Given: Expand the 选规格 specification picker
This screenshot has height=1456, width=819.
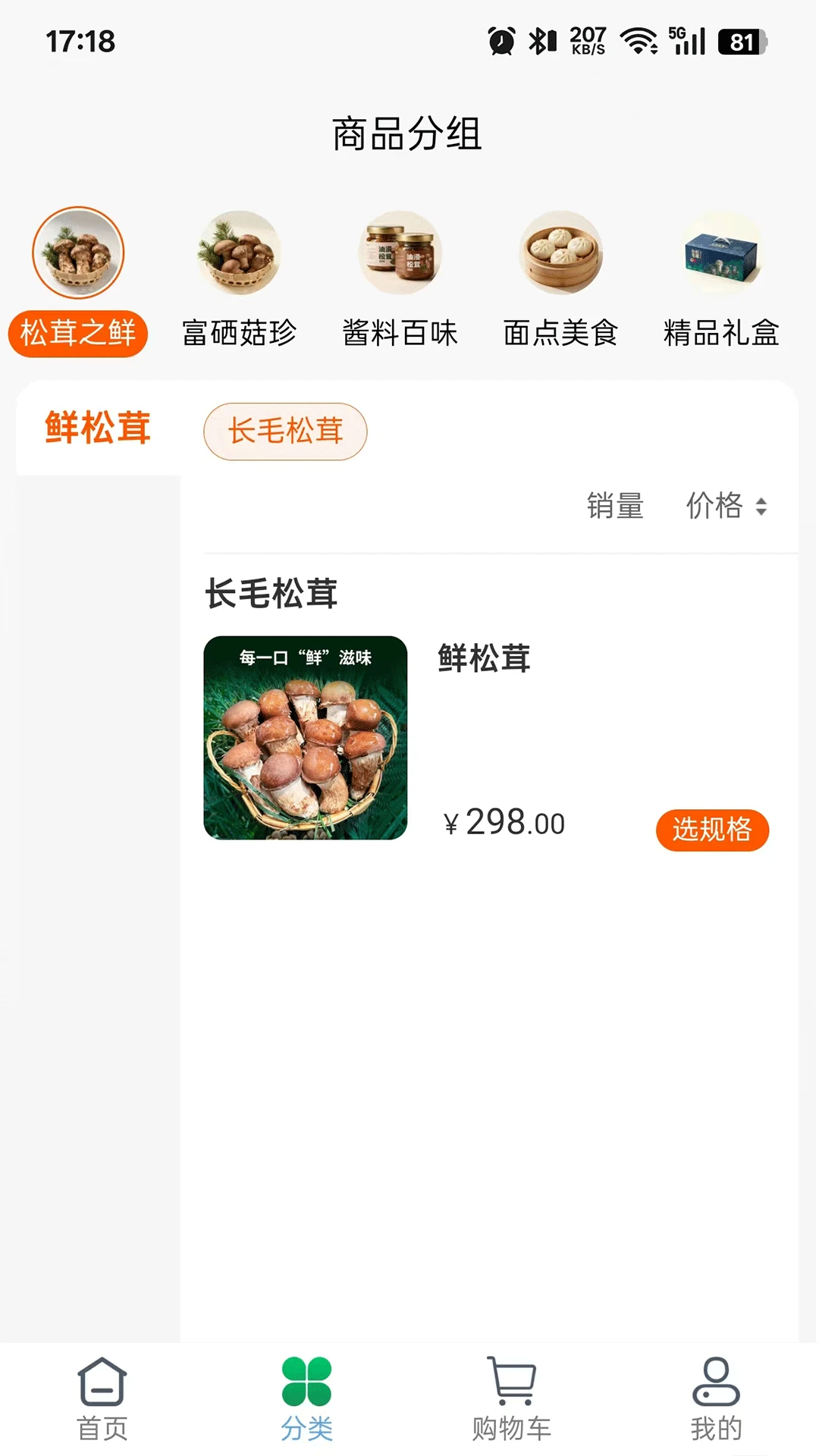Looking at the screenshot, I should click(712, 830).
